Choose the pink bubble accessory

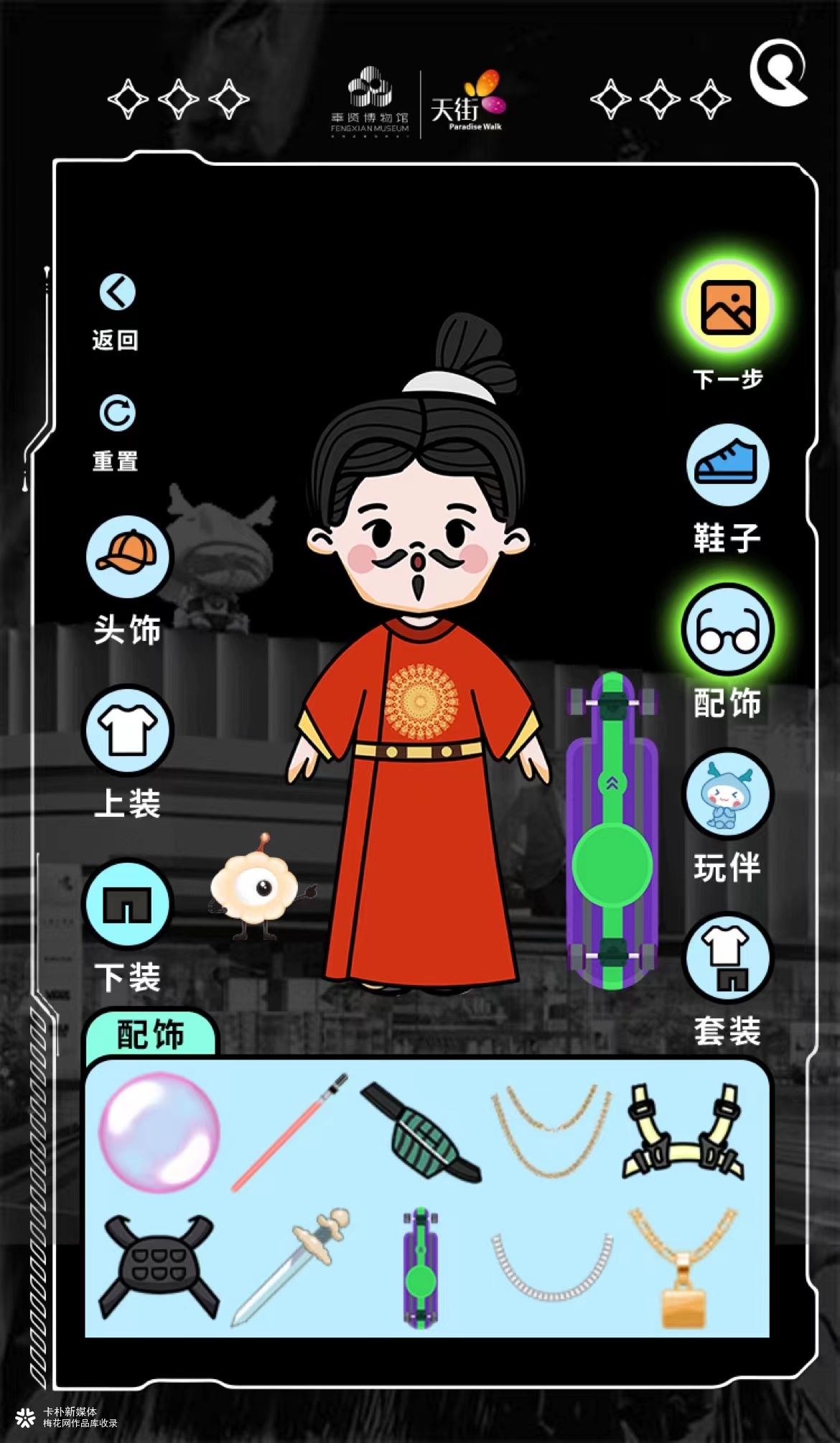(x=159, y=1132)
